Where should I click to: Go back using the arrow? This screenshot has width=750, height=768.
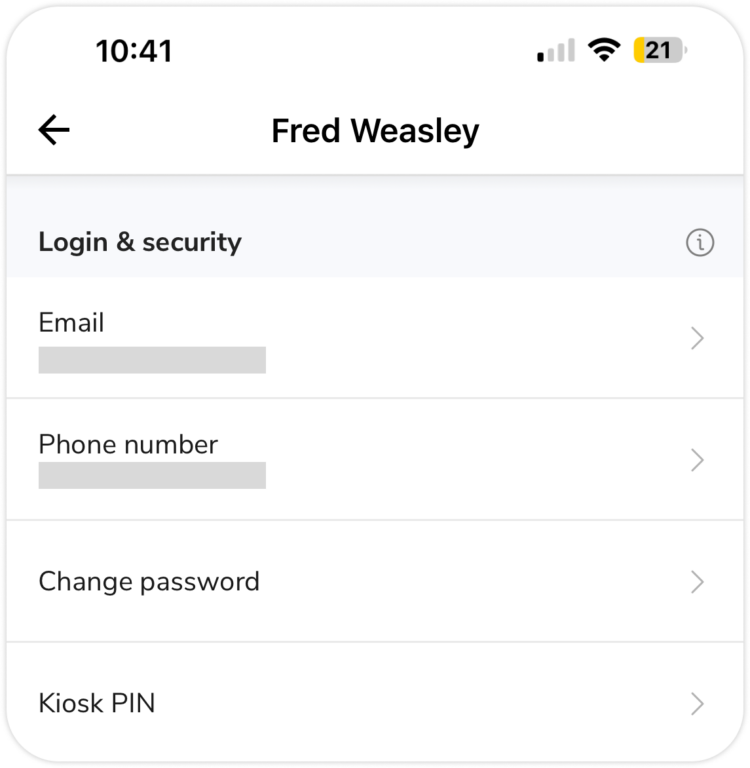click(x=54, y=130)
